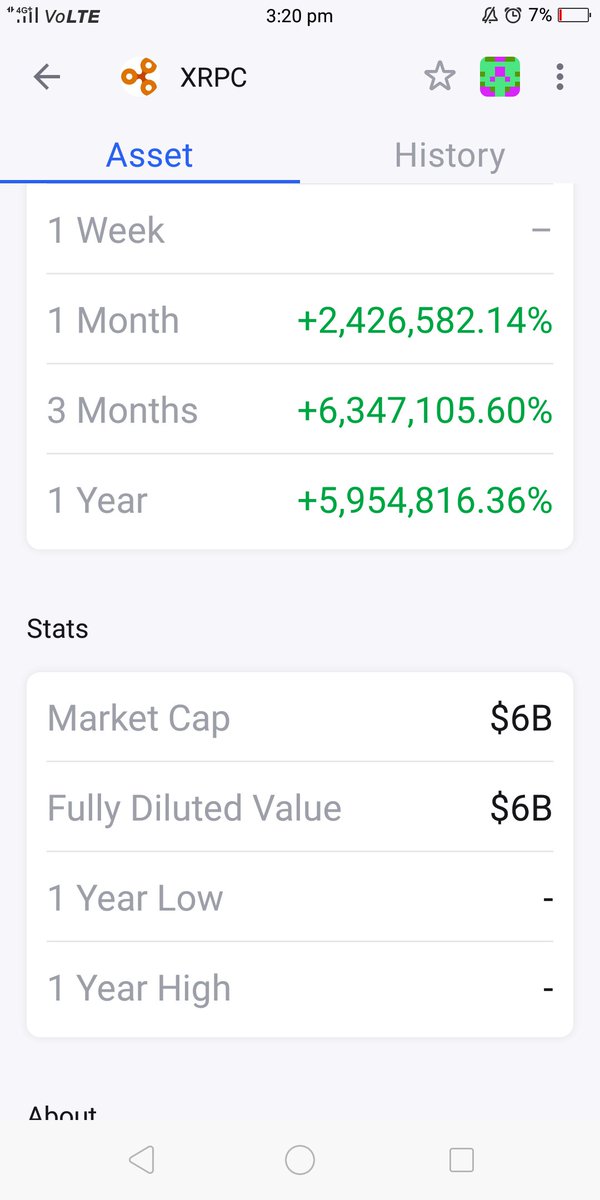Viewport: 600px width, 1200px height.
Task: Open the three-dot overflow menu
Action: 560,77
